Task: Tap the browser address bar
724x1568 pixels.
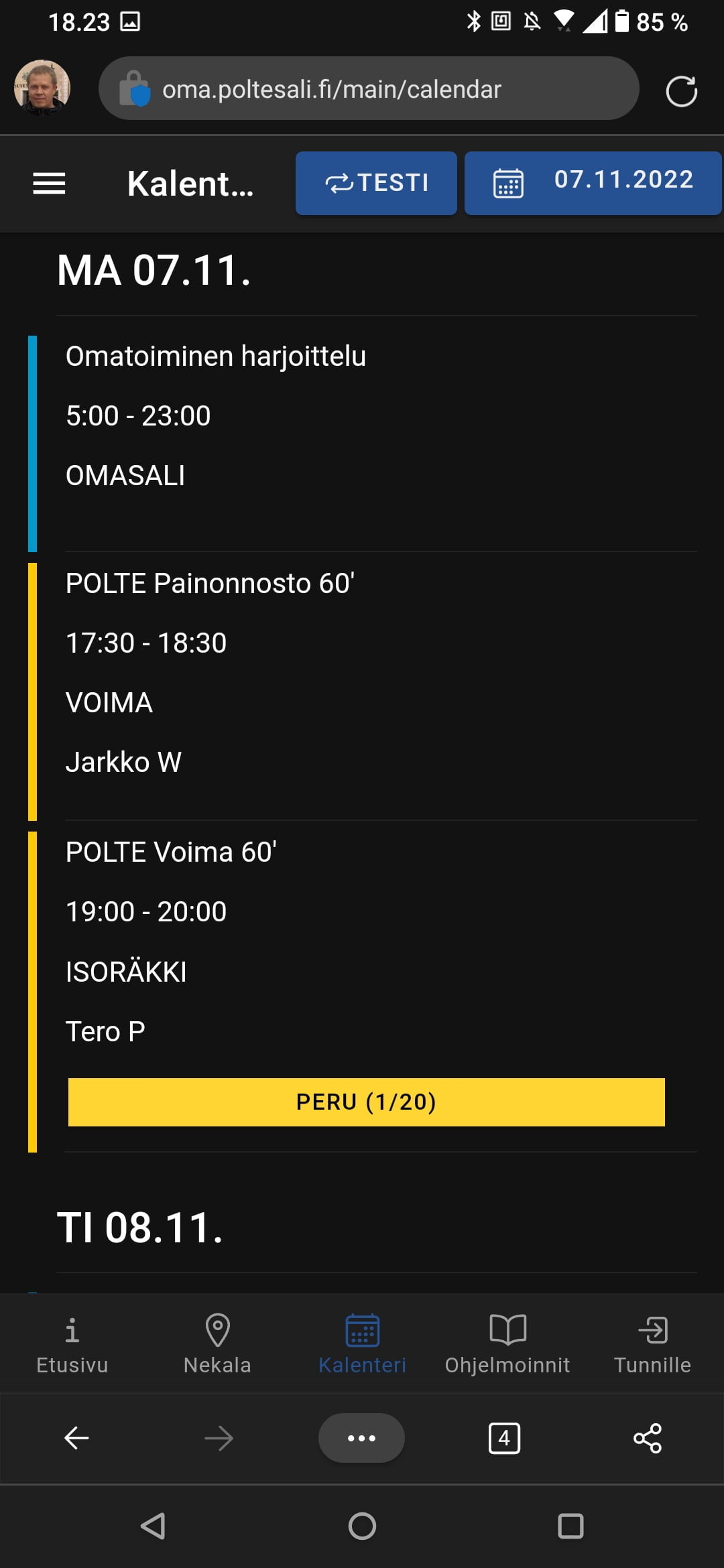Action: 369,89
